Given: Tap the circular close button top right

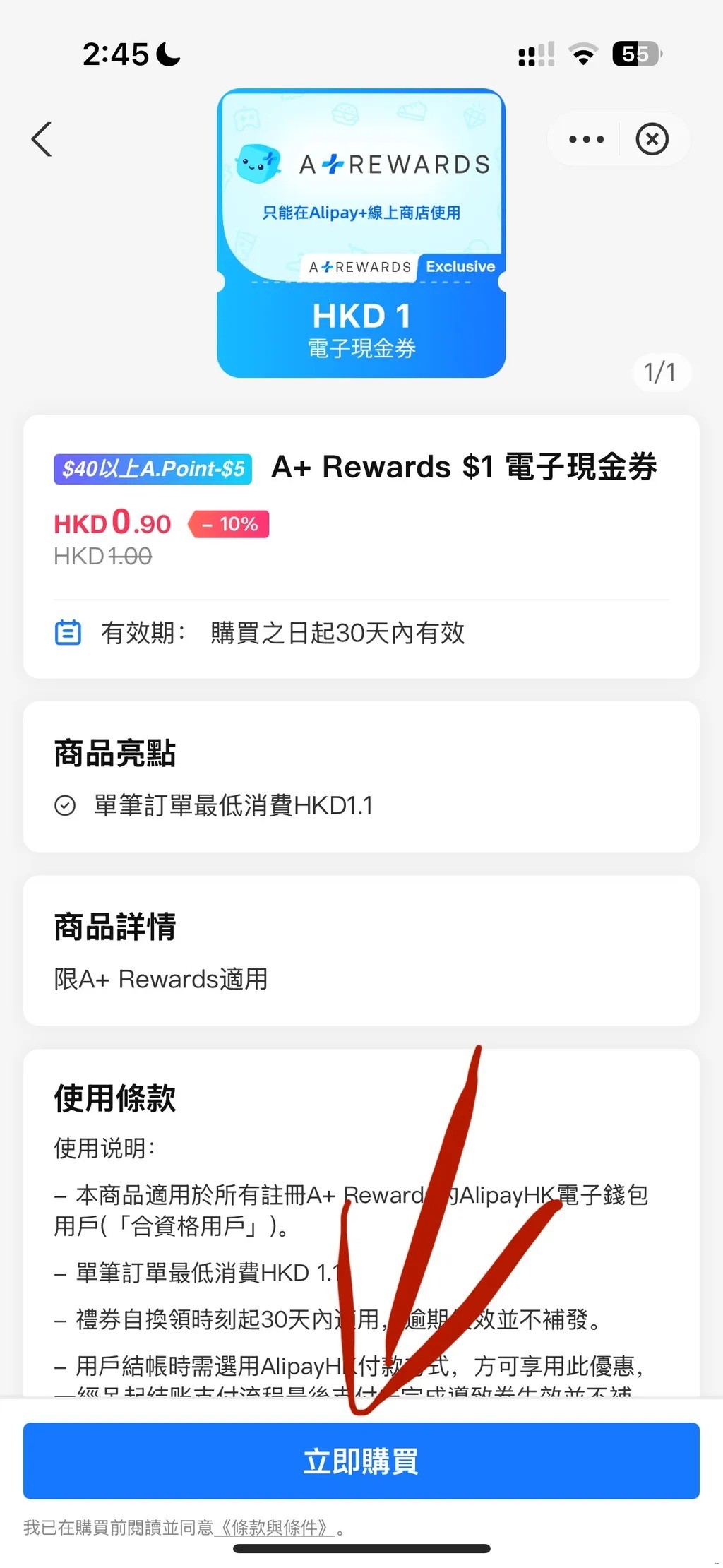Looking at the screenshot, I should click(652, 139).
